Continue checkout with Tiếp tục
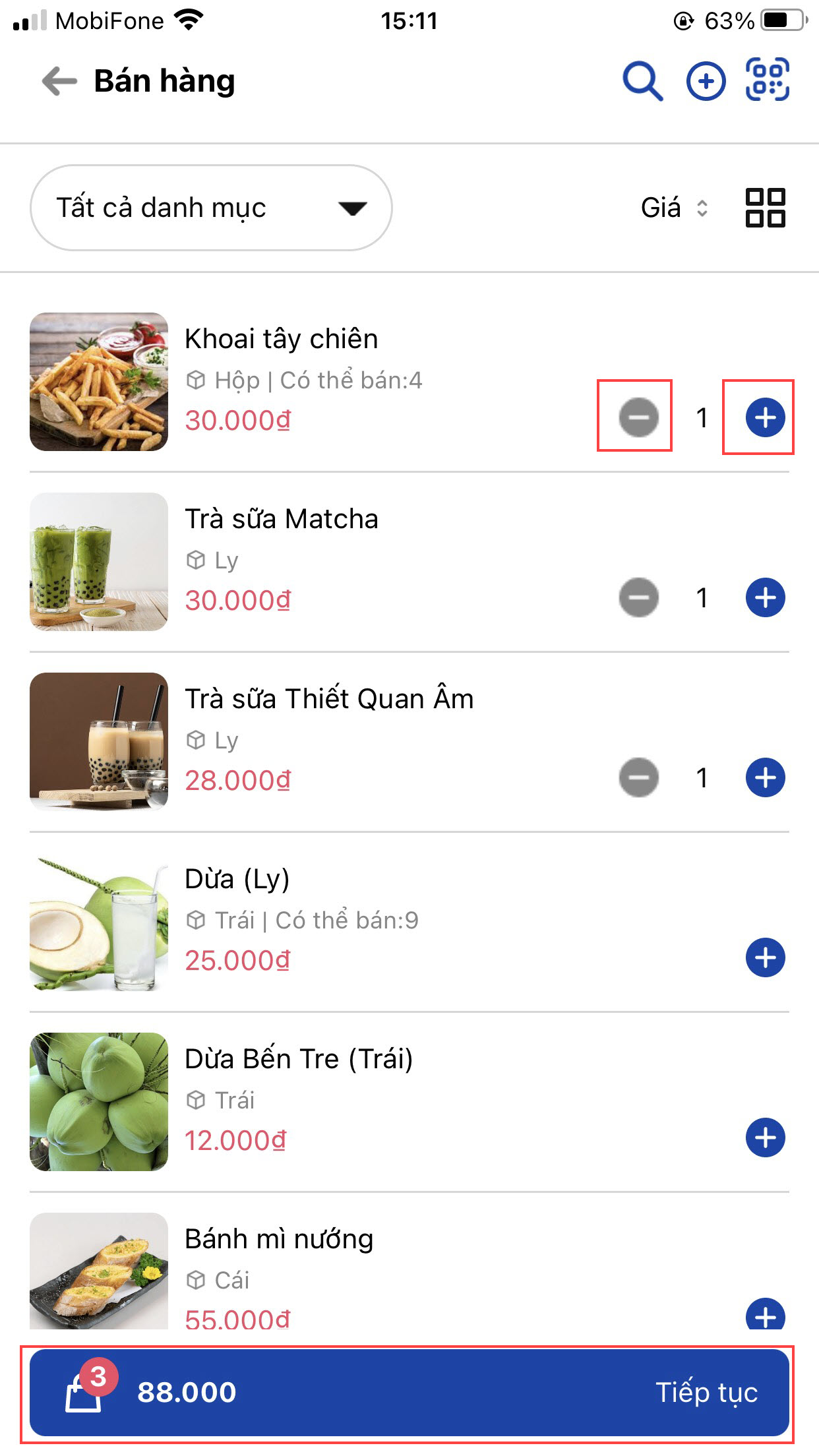The width and height of the screenshot is (819, 1456). point(706,1393)
